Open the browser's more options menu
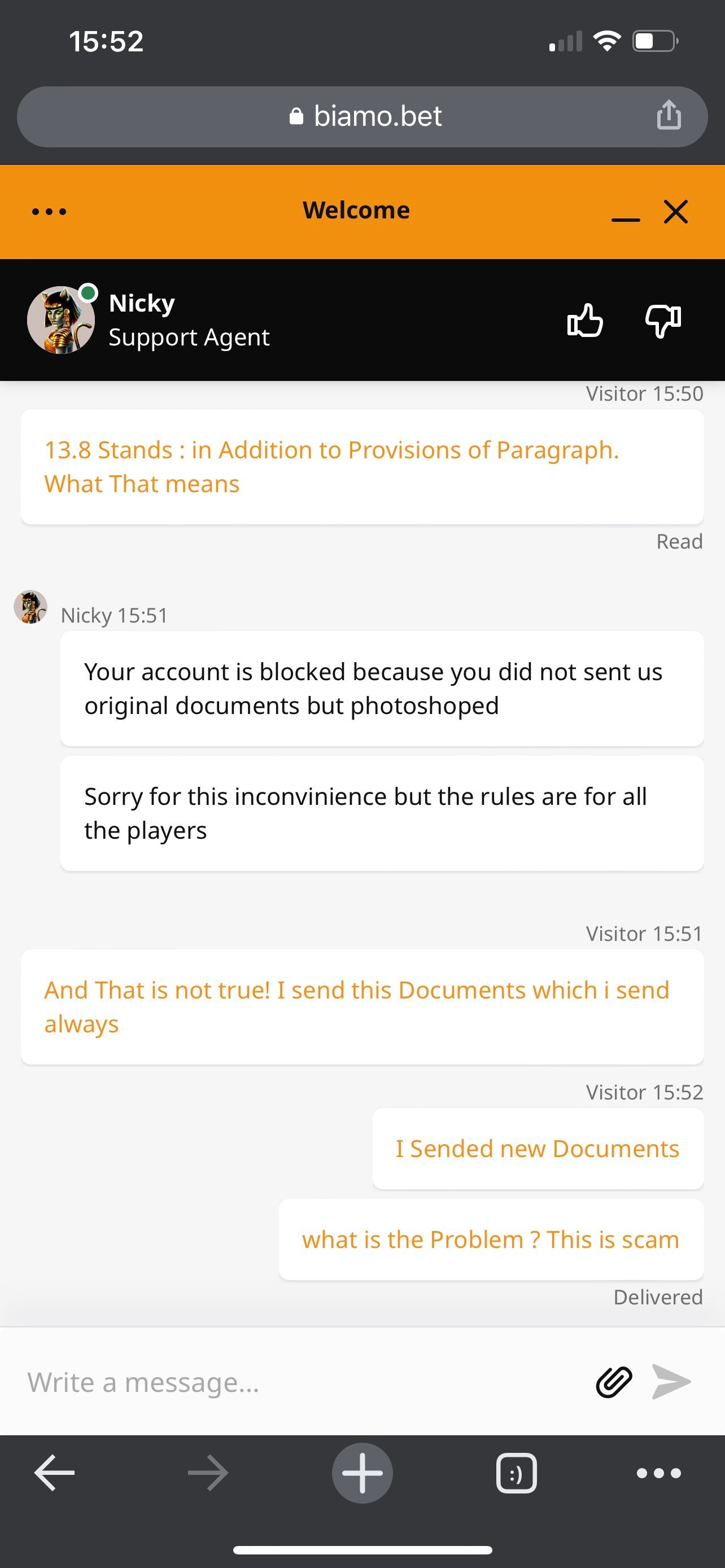Screen dimensions: 725x1568 658,1473
